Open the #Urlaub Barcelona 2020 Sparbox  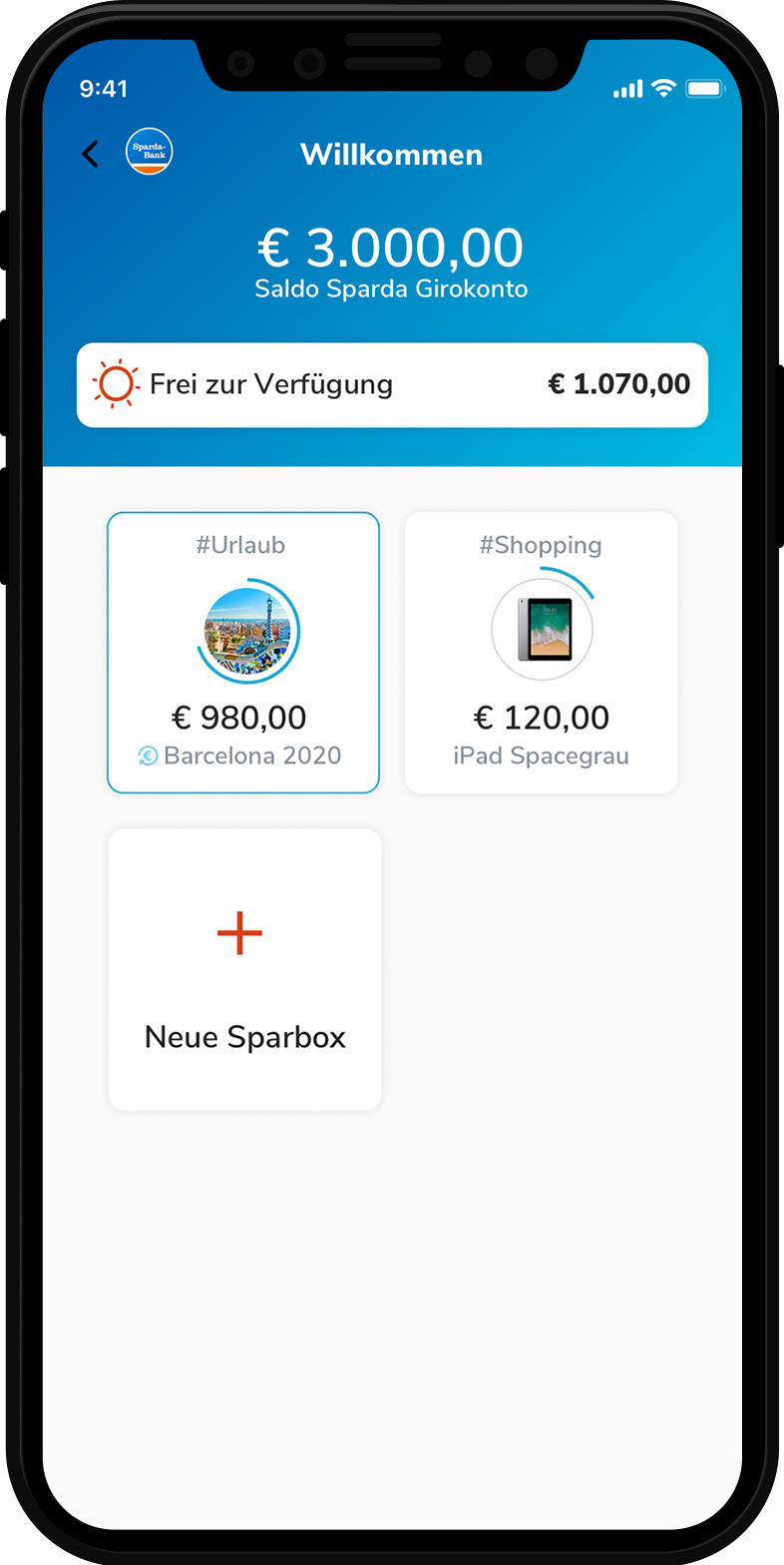click(243, 653)
